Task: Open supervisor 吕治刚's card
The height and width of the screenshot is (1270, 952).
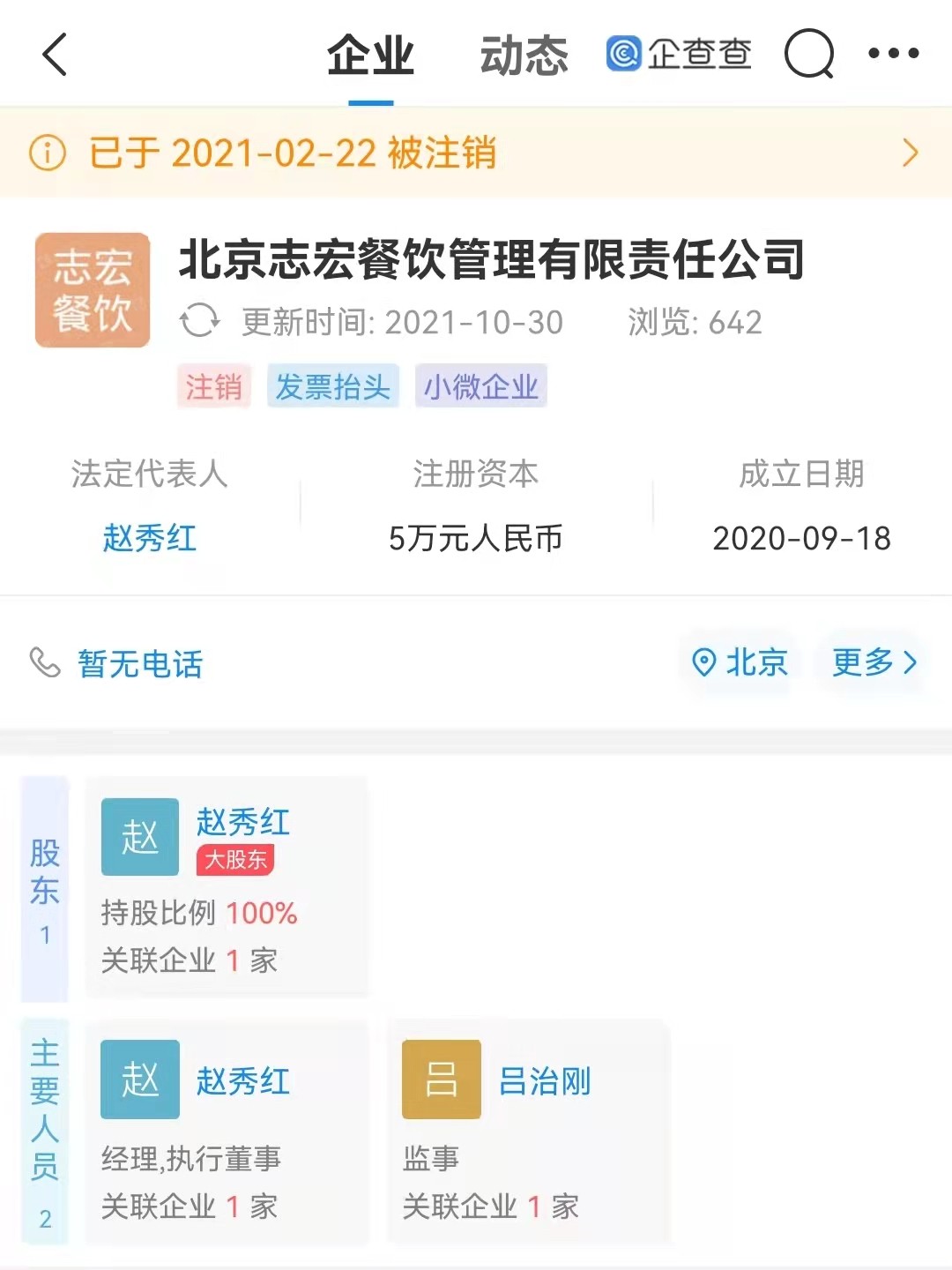Action: click(527, 1132)
